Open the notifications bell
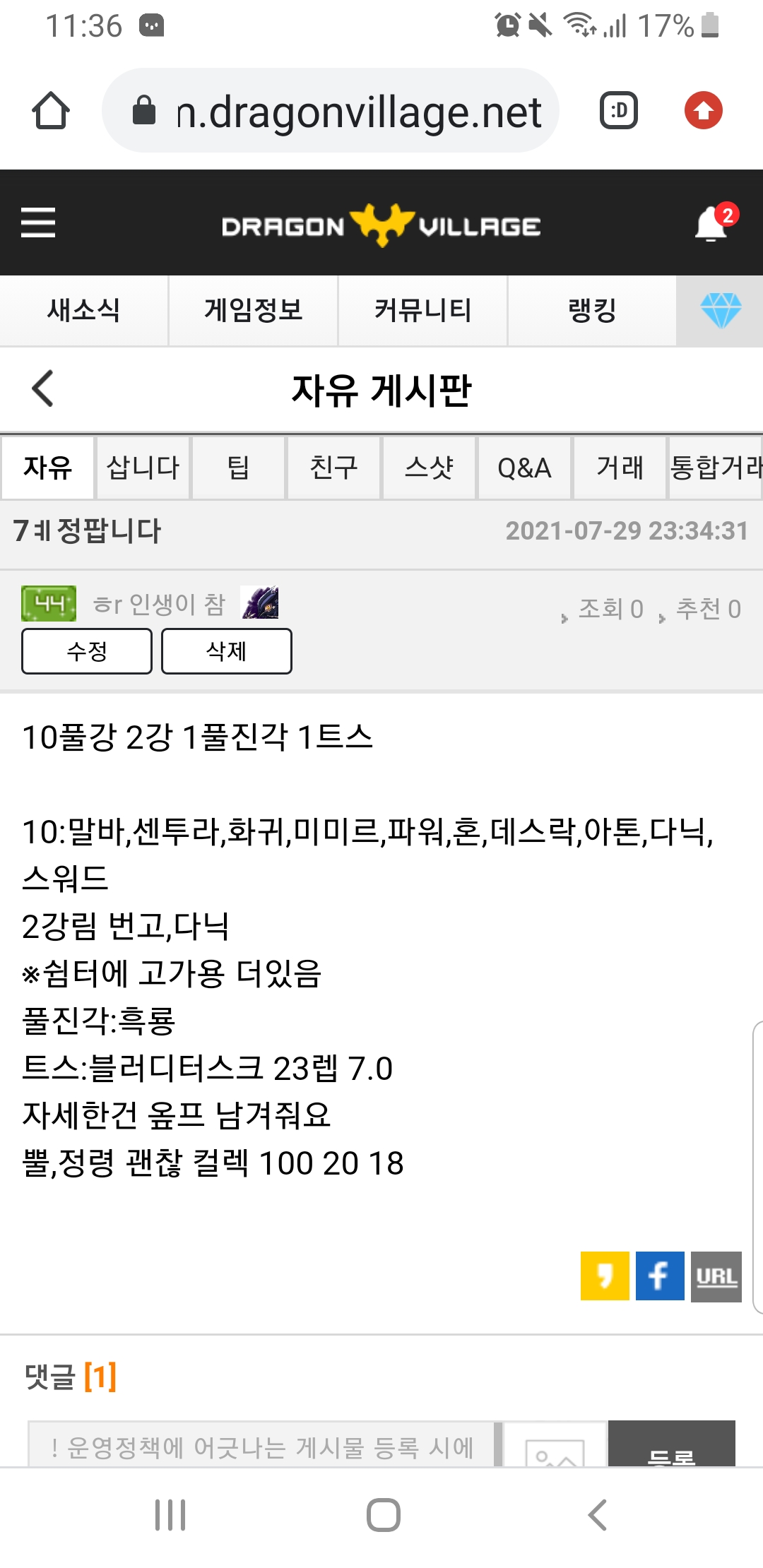Image resolution: width=763 pixels, height=1568 pixels. coord(712,225)
